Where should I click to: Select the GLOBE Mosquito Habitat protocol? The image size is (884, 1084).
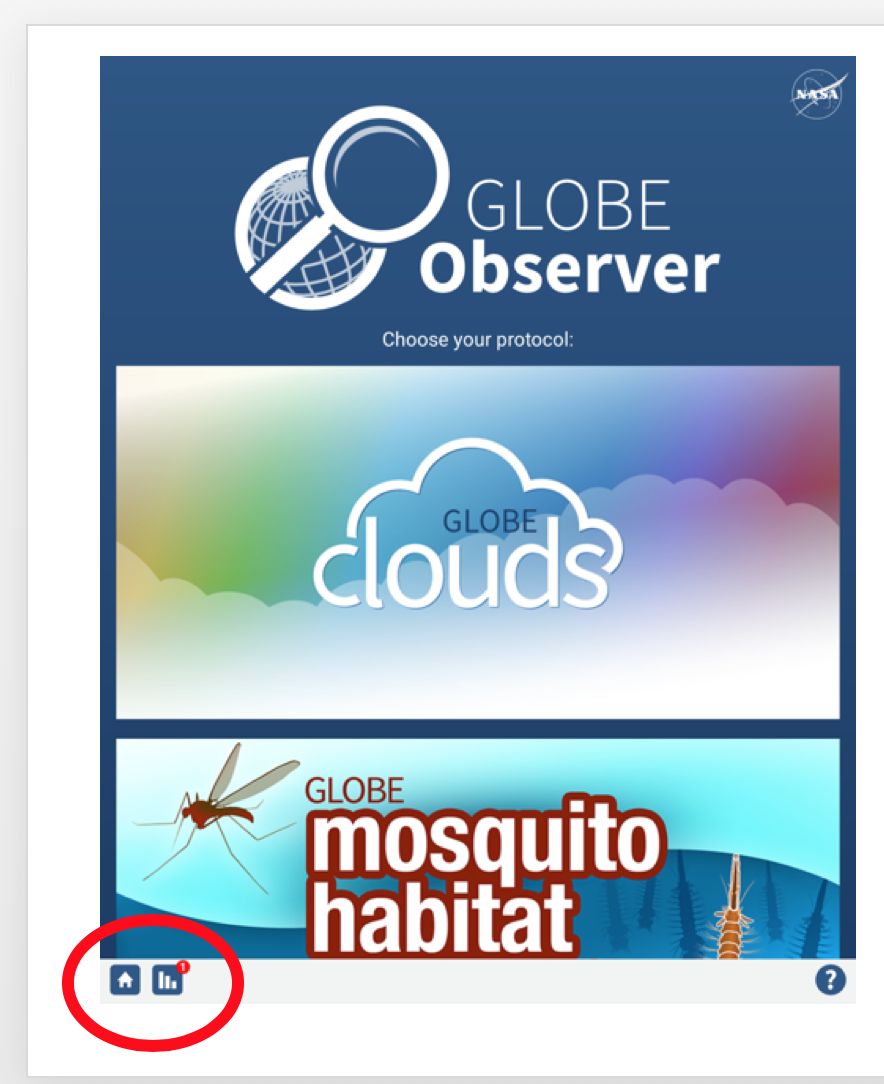pos(477,848)
